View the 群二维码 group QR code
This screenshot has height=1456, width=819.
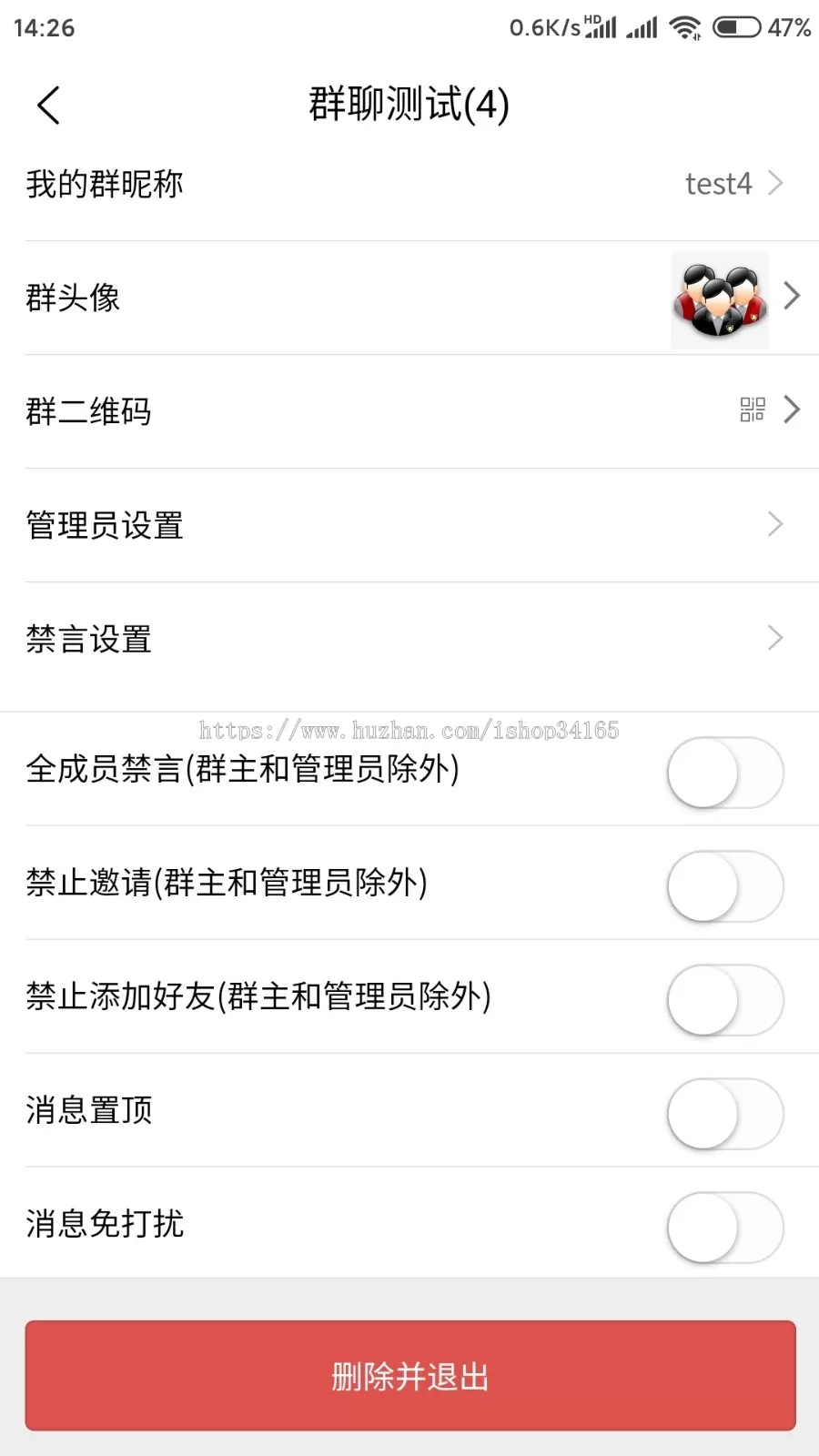(409, 411)
